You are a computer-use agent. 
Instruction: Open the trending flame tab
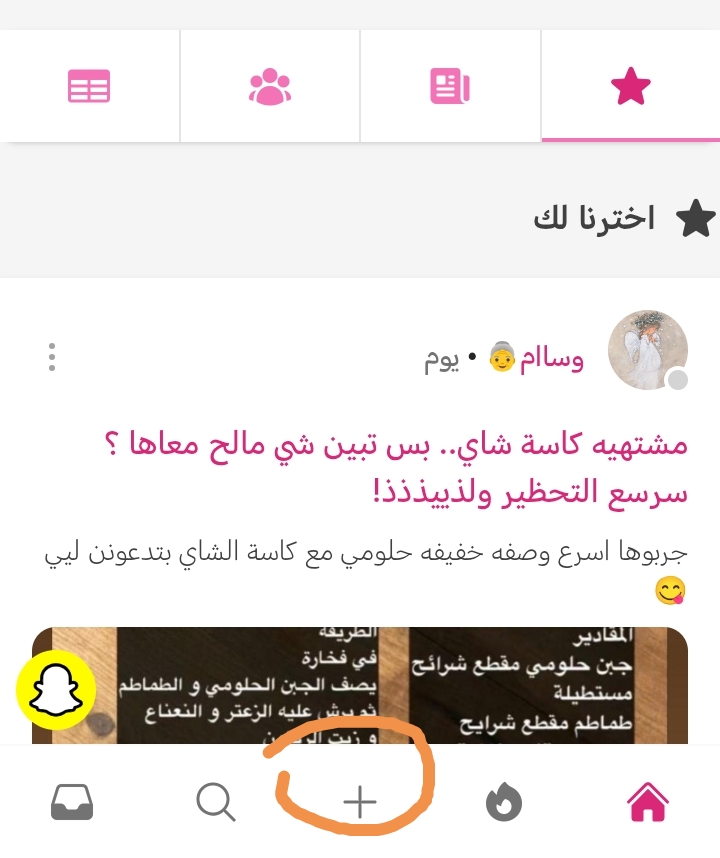(504, 801)
